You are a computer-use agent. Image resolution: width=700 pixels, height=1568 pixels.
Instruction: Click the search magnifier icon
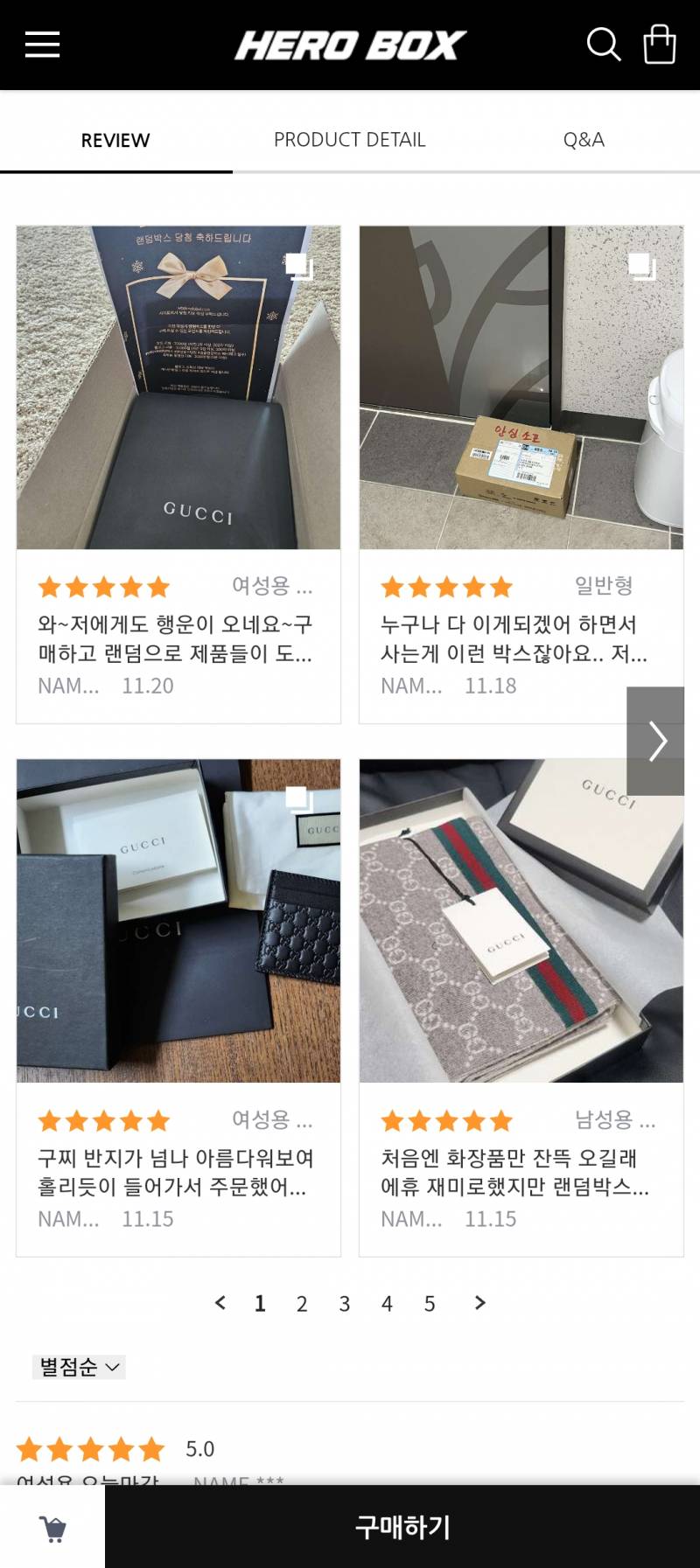tap(603, 44)
